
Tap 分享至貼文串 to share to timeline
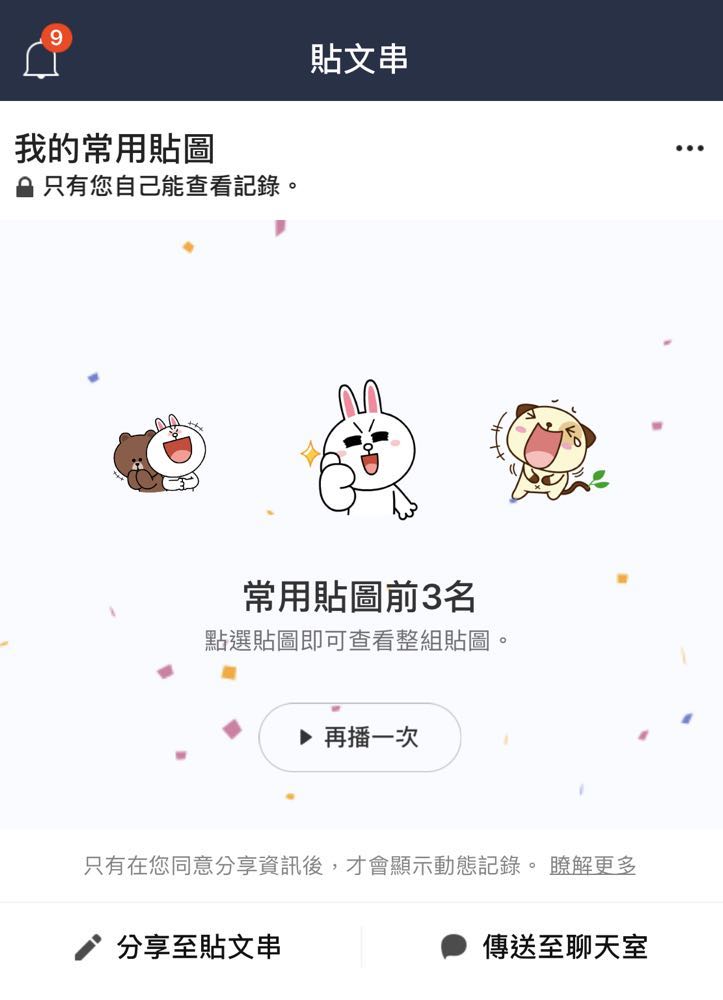tap(179, 947)
